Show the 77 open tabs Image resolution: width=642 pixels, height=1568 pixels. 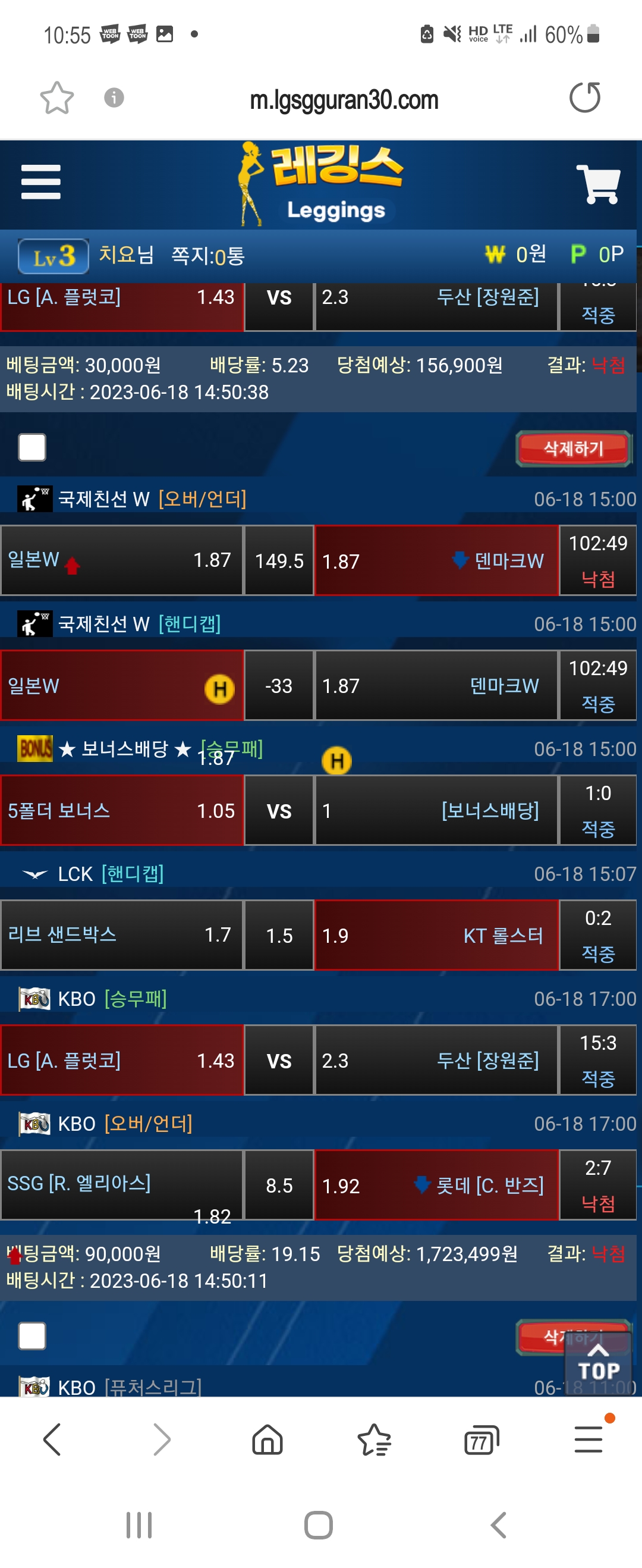click(481, 1440)
